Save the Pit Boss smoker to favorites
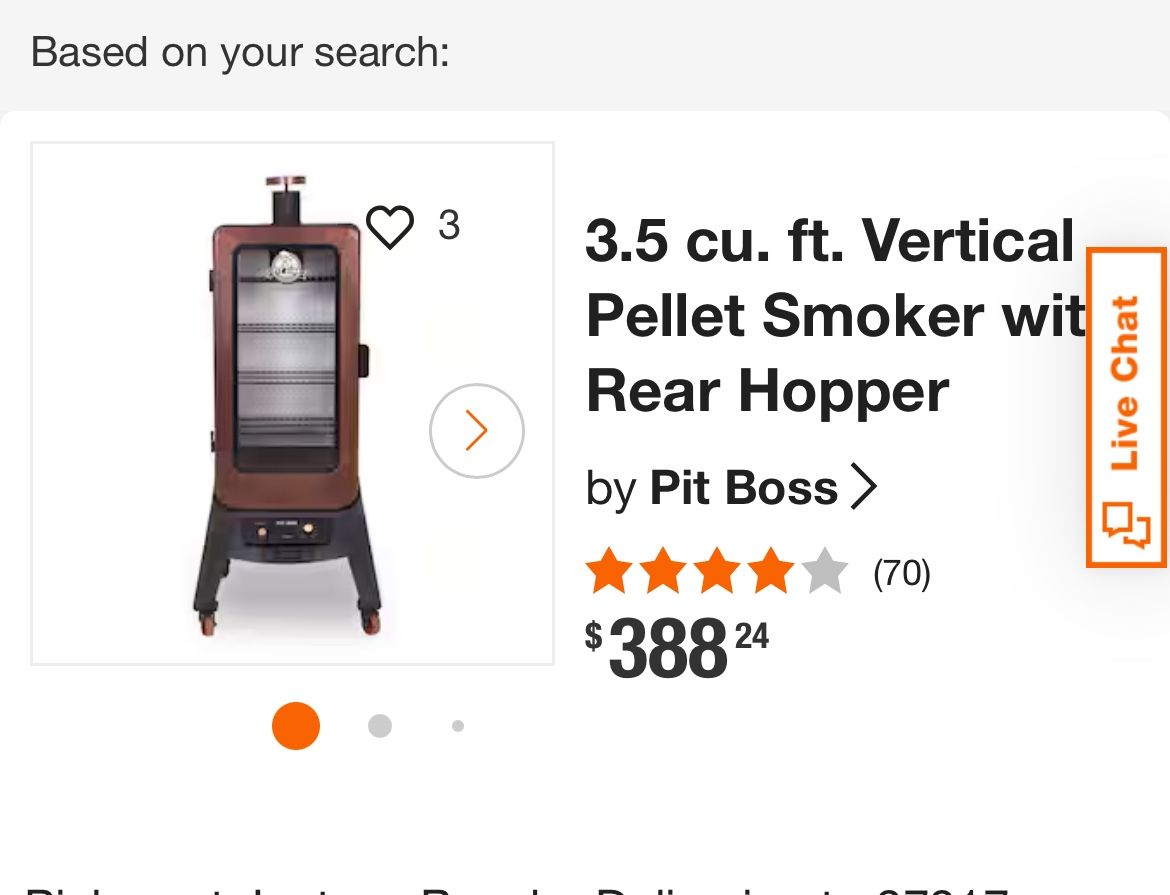The image size is (1170, 895). click(x=390, y=227)
